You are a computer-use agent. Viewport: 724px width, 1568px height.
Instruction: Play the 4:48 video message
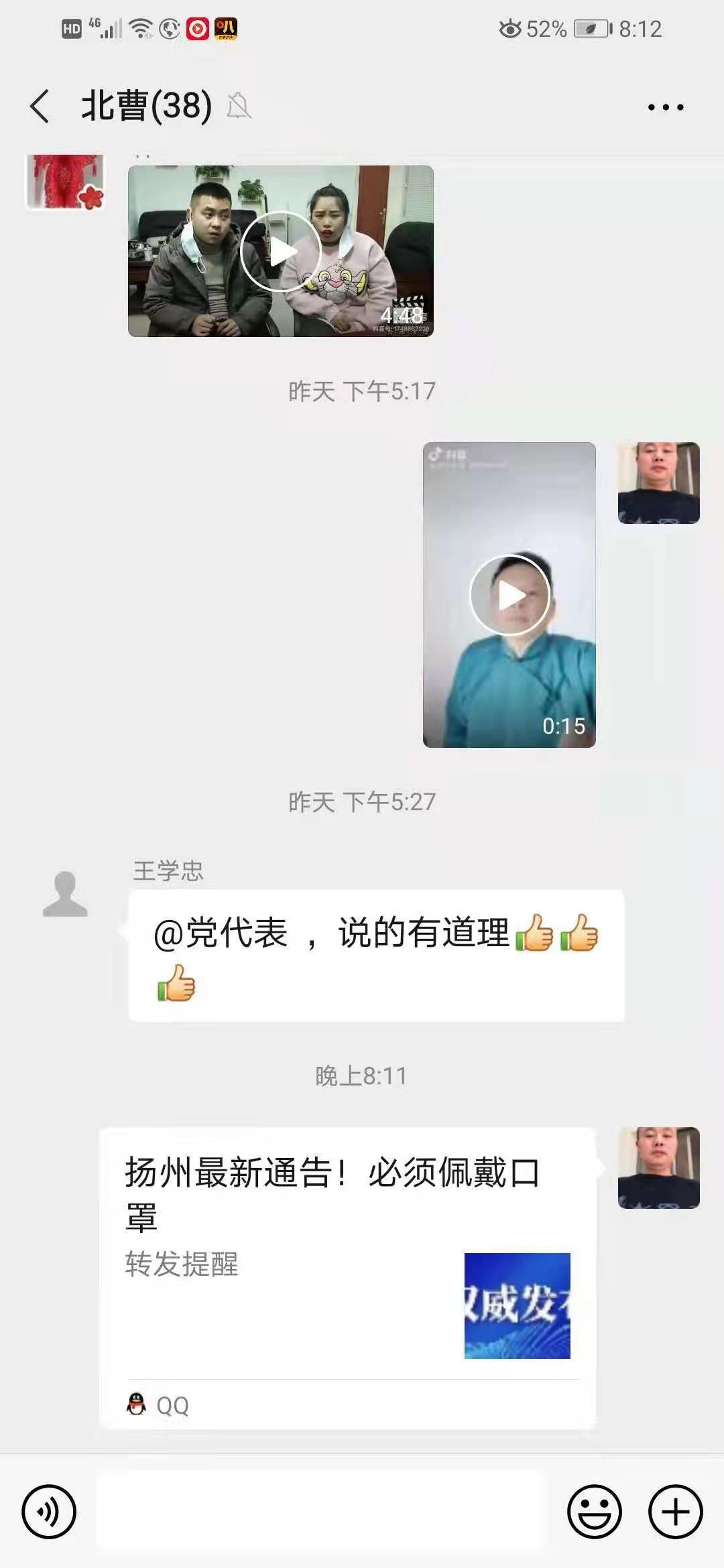coord(280,251)
